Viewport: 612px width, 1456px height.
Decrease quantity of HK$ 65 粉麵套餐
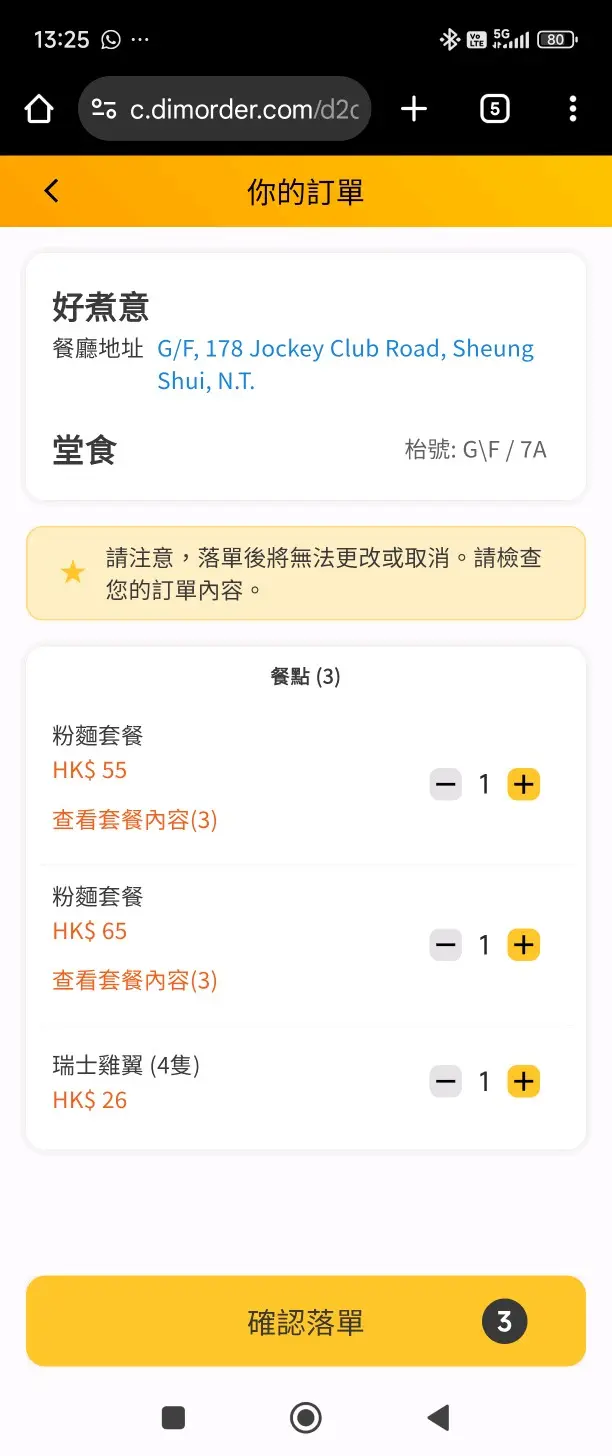[x=446, y=945]
